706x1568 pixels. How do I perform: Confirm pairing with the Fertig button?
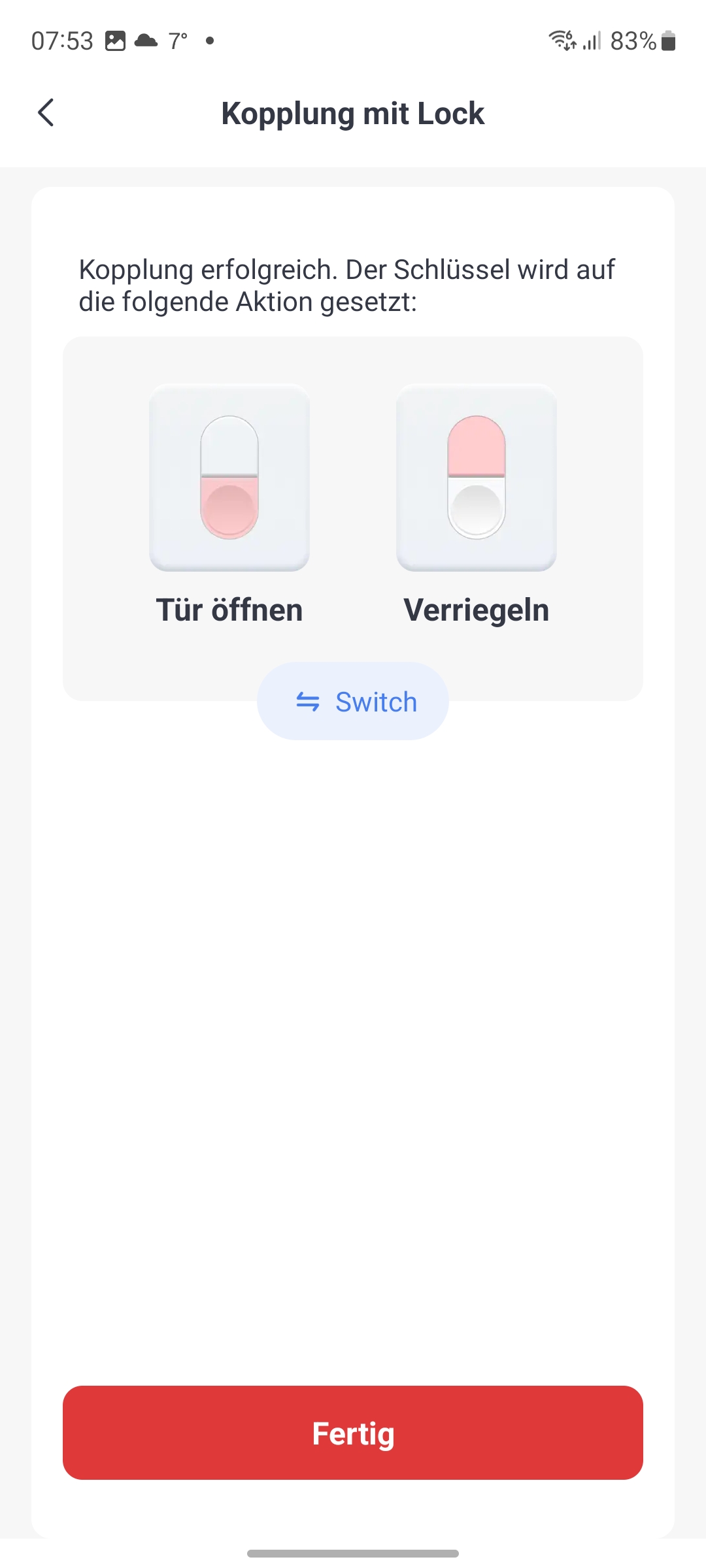point(353,1433)
